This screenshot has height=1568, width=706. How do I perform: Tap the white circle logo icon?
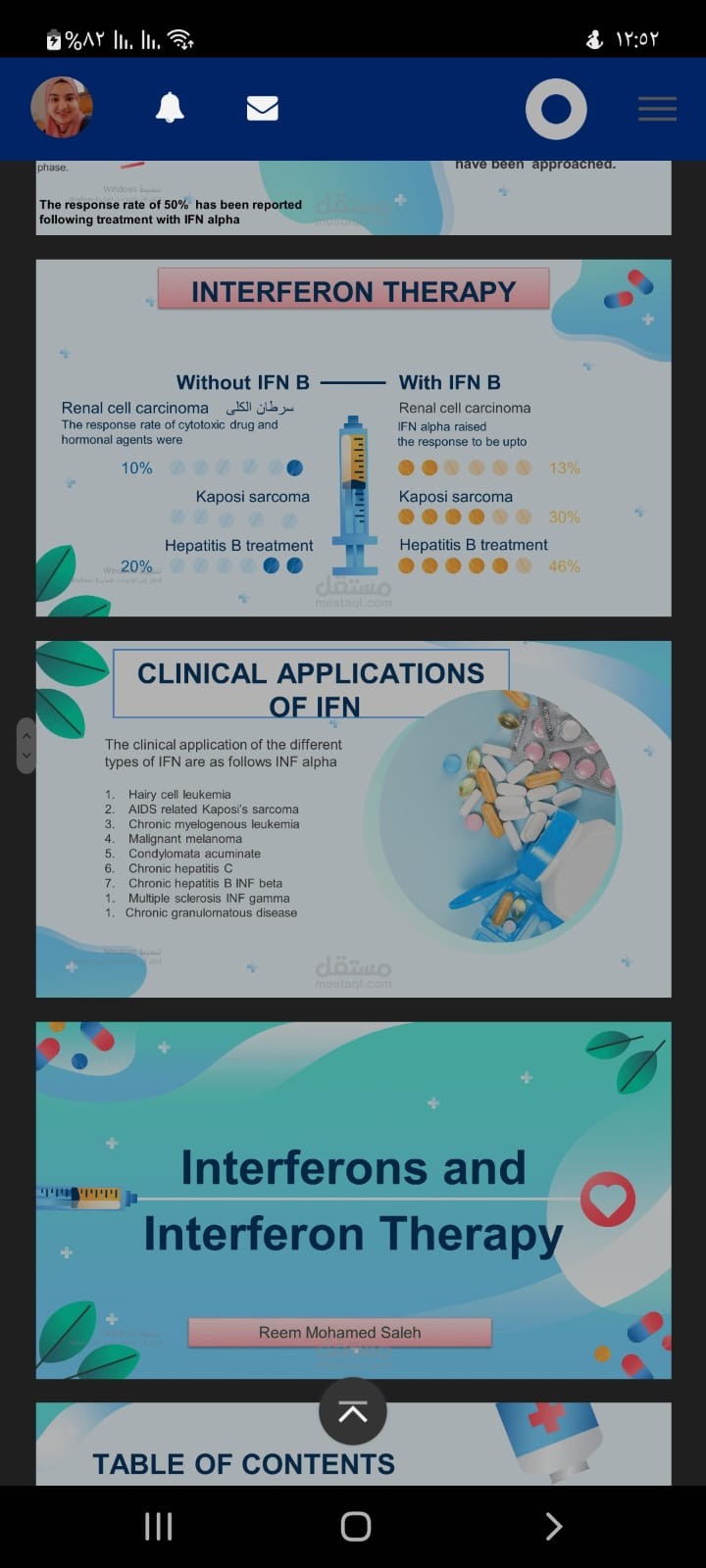coord(556,108)
